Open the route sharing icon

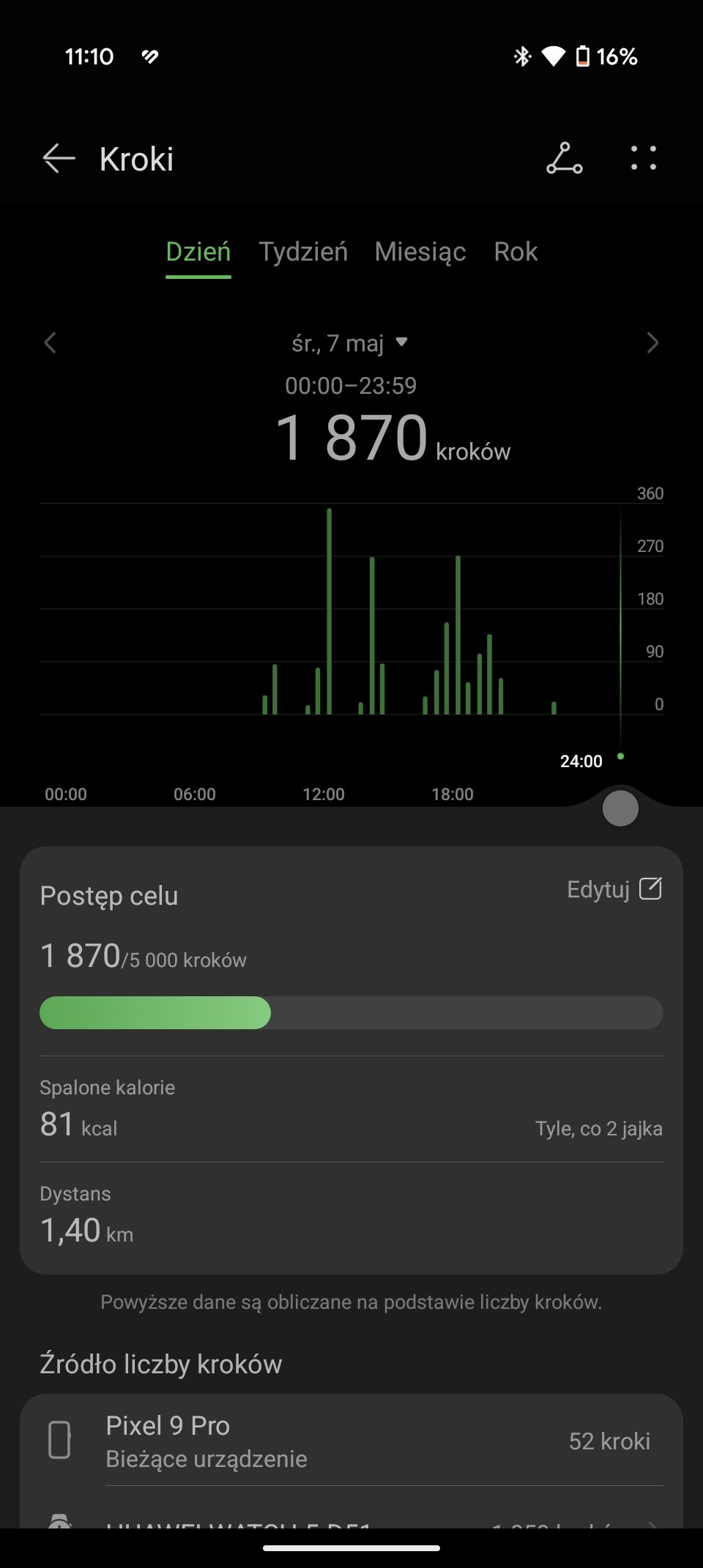pyautogui.click(x=565, y=158)
